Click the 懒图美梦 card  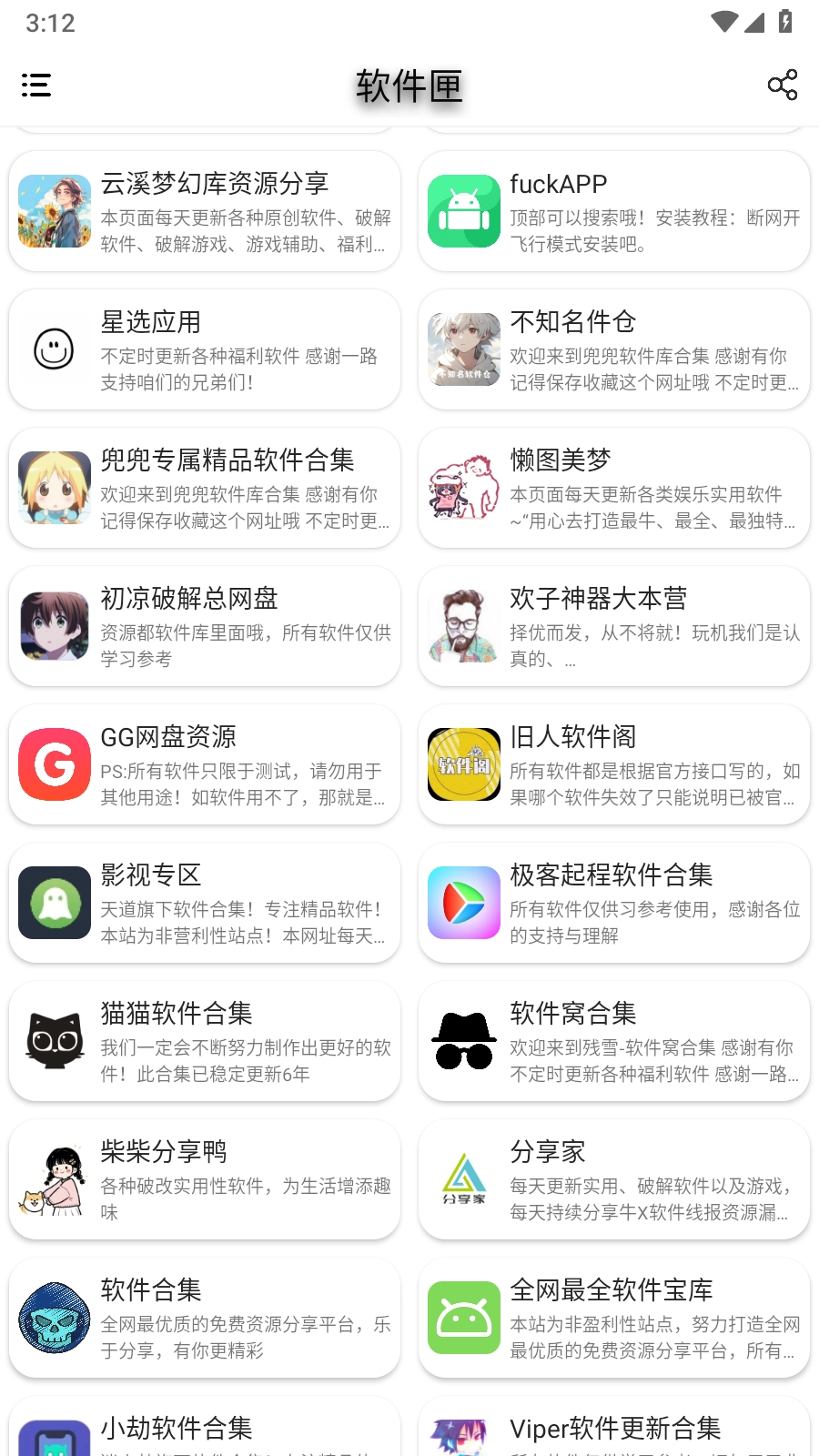coord(614,488)
